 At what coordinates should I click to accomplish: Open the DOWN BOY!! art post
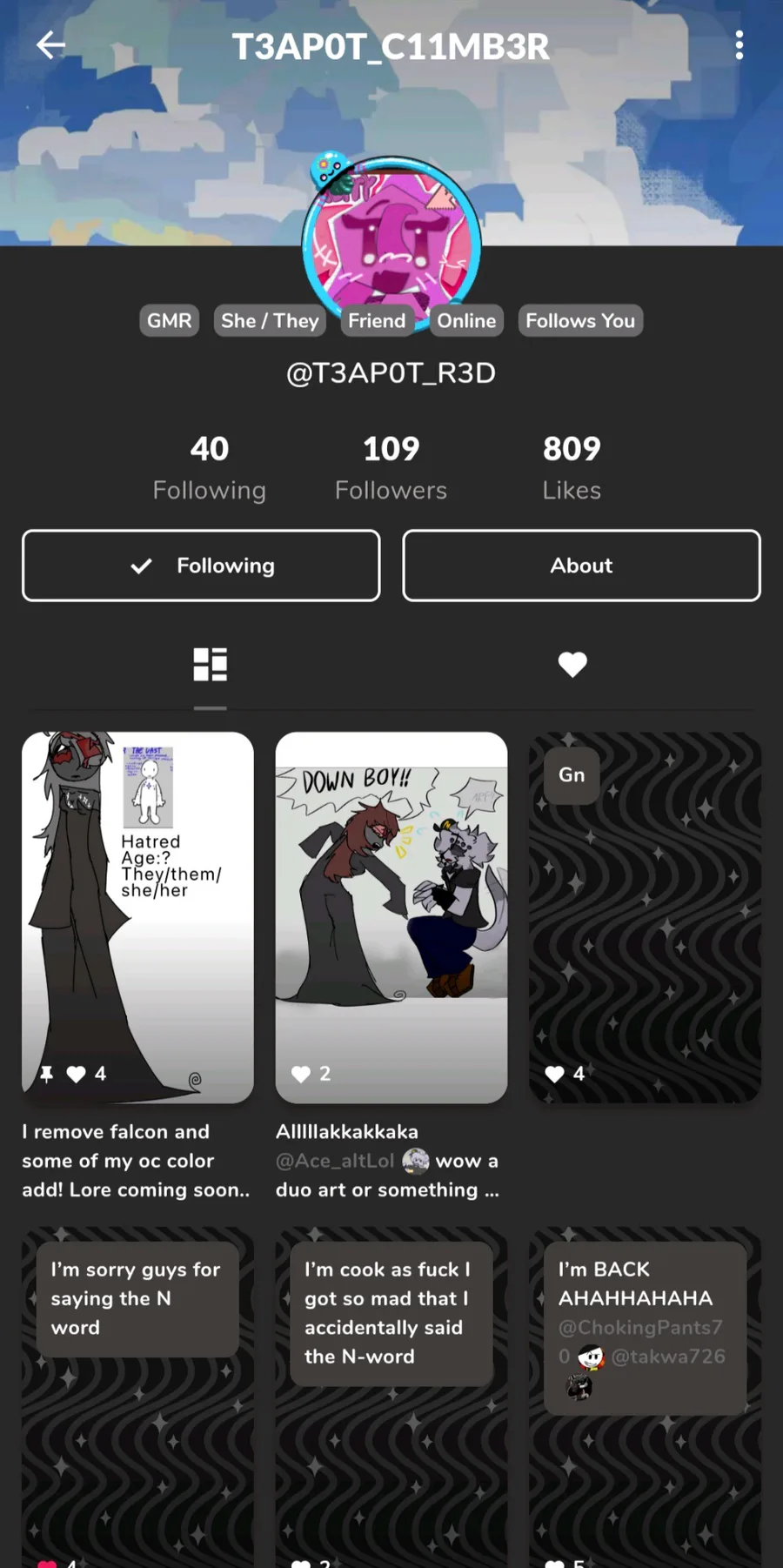tap(391, 917)
